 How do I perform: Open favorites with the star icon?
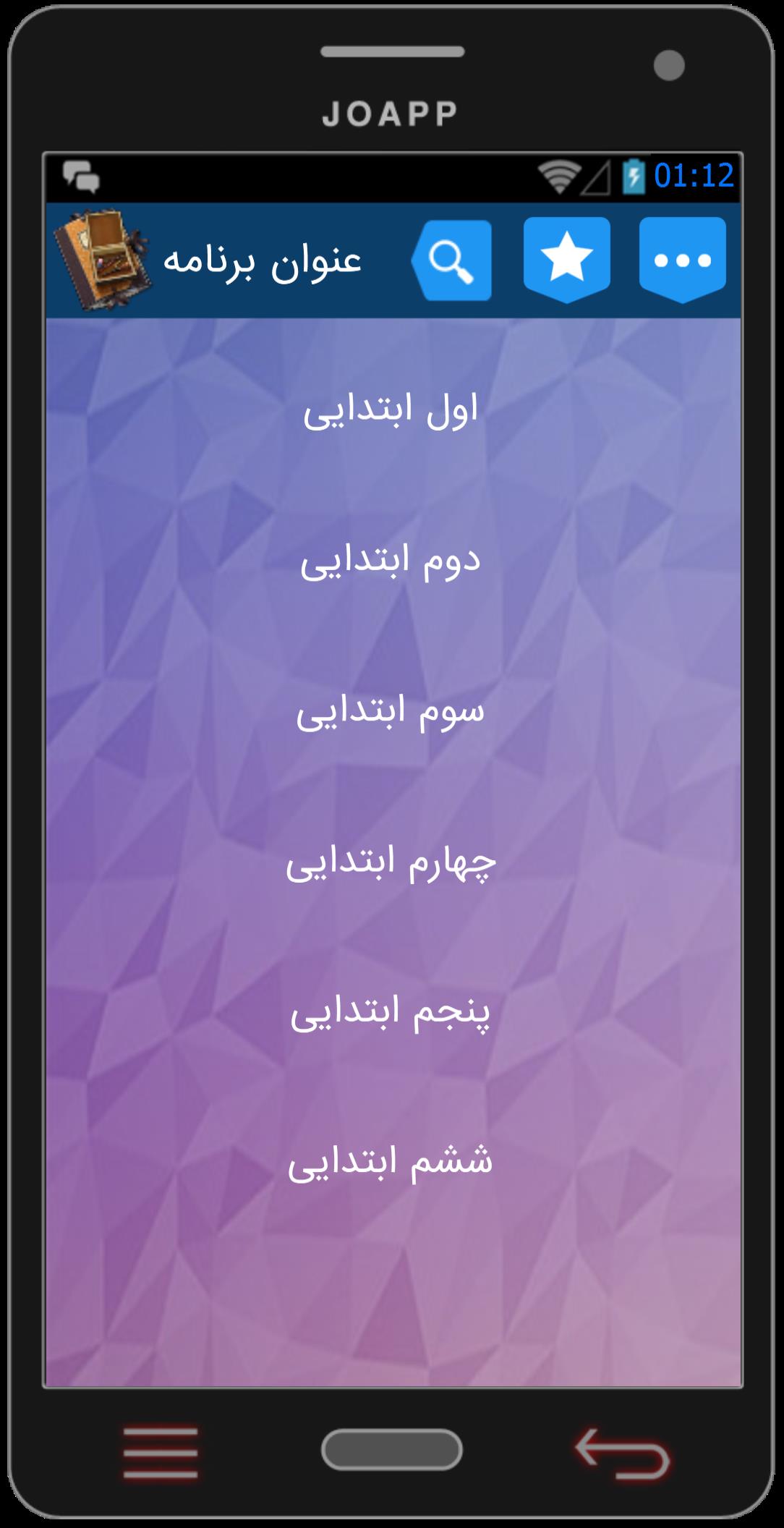coord(567,259)
